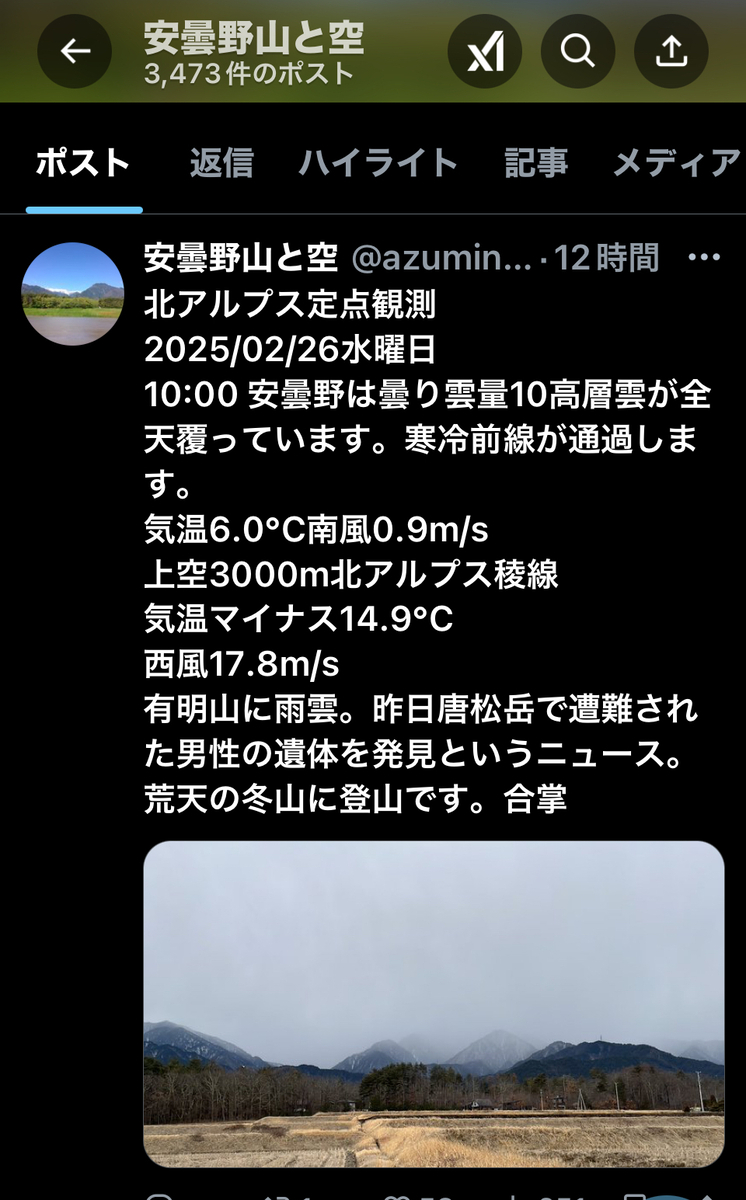
Task: Switch to the メディア tab
Action: click(678, 163)
